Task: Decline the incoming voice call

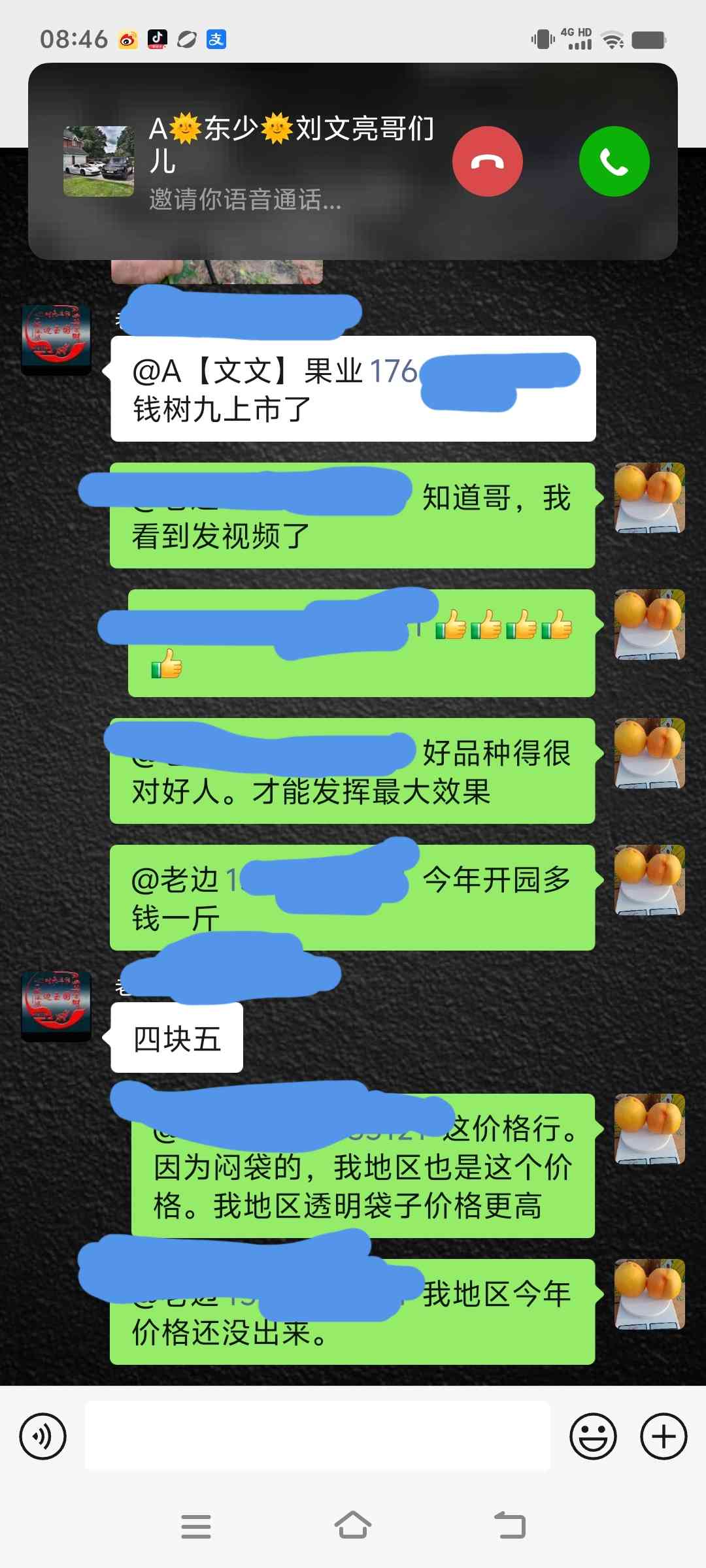Action: pos(487,161)
